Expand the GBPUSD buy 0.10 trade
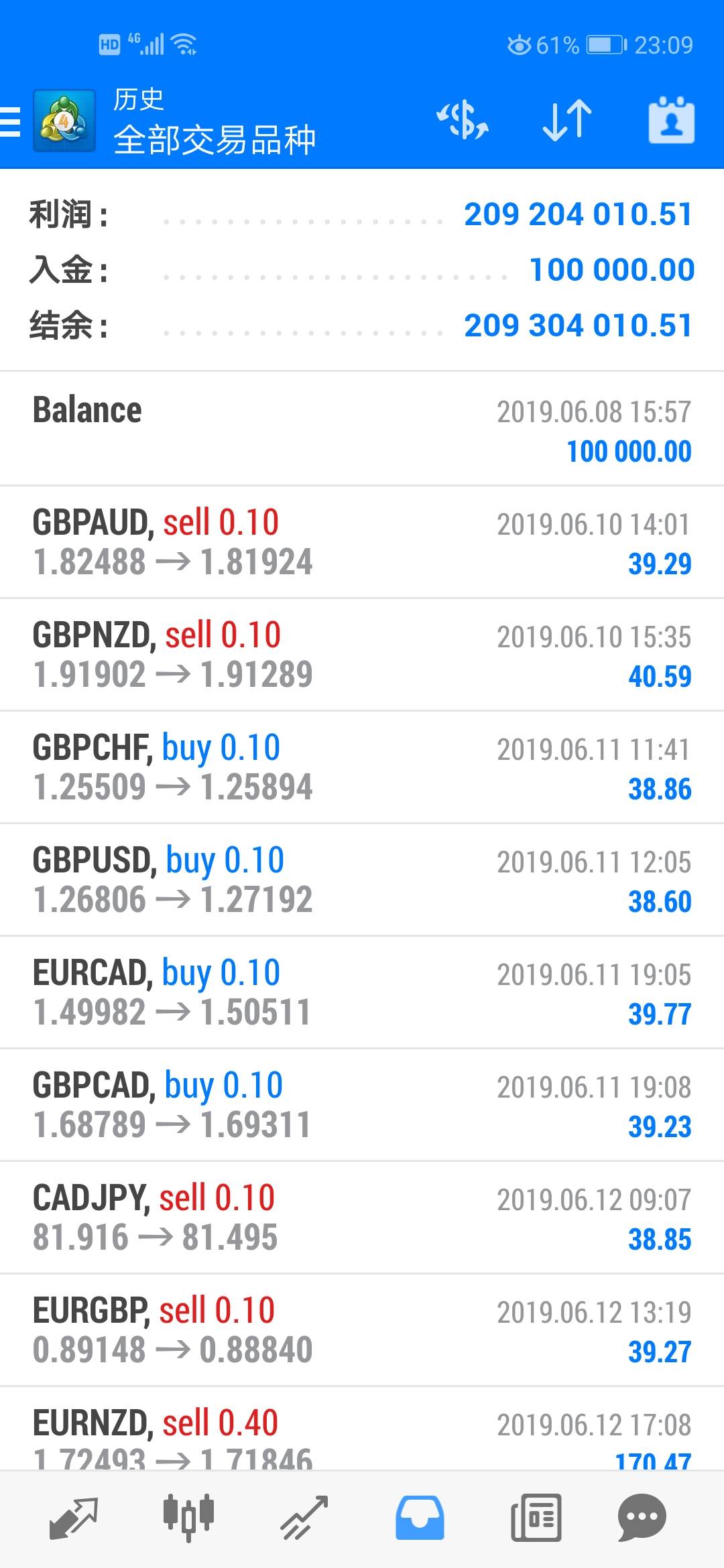Screen dimensions: 724x1568 [362, 880]
